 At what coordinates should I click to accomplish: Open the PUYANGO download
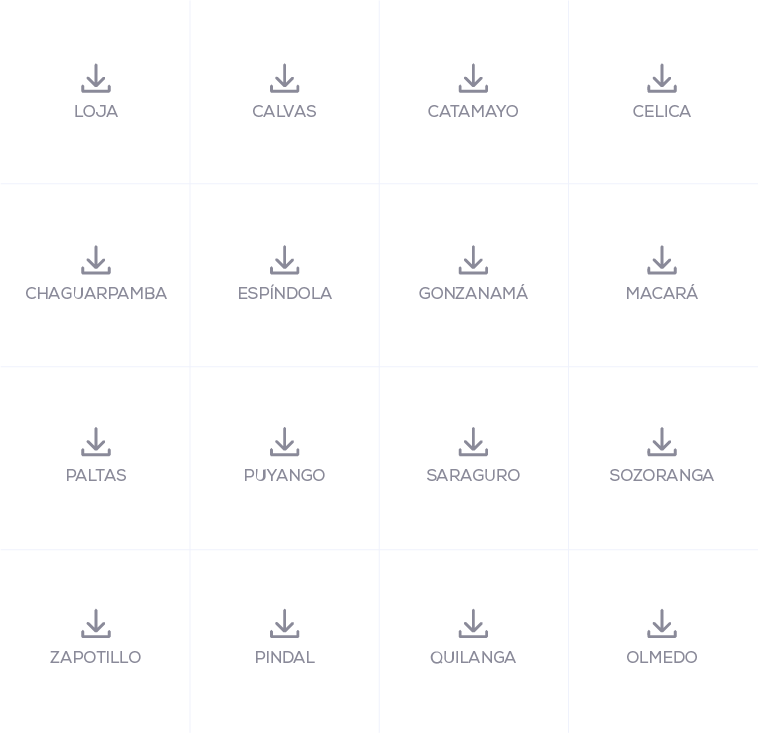[x=285, y=444]
